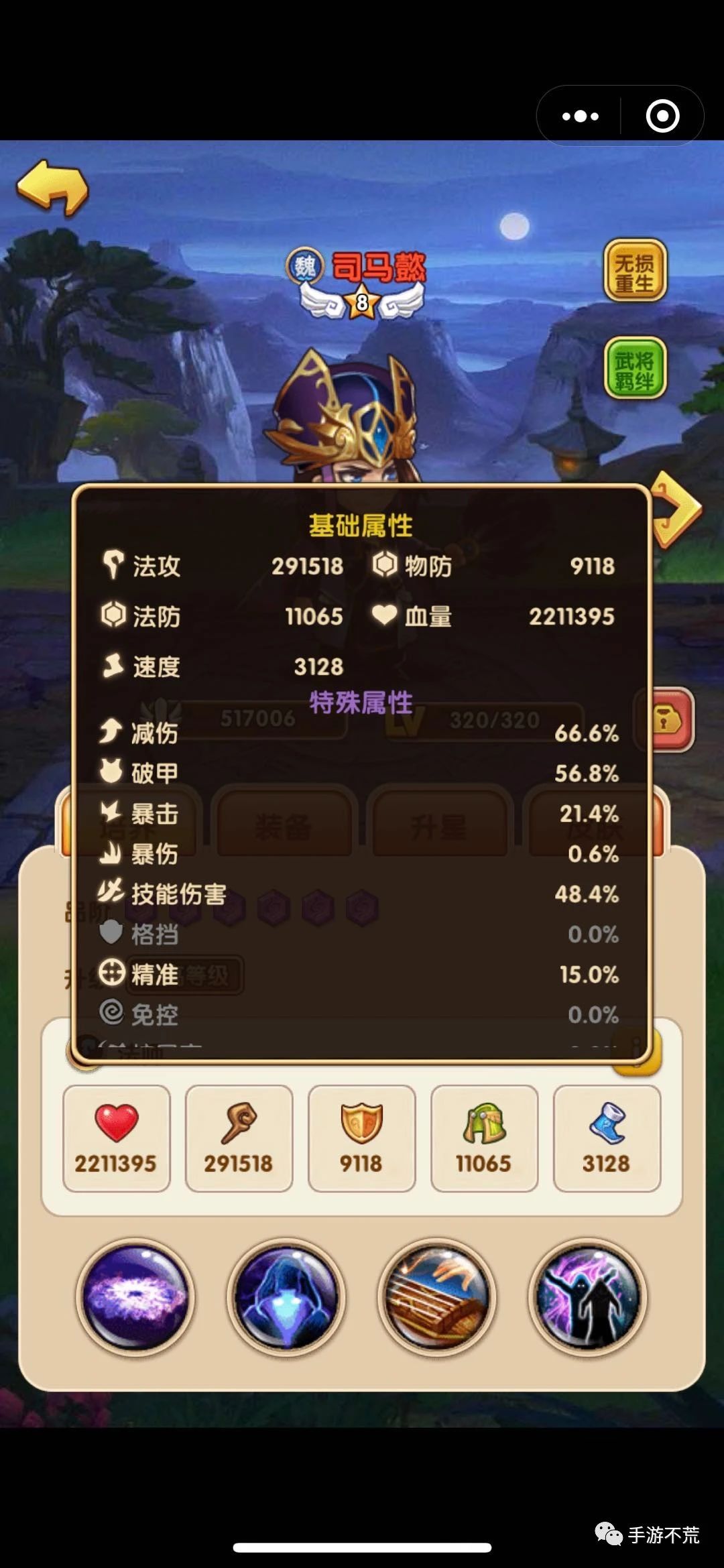
Task: Tap the 无损重生 button
Action: (634, 271)
